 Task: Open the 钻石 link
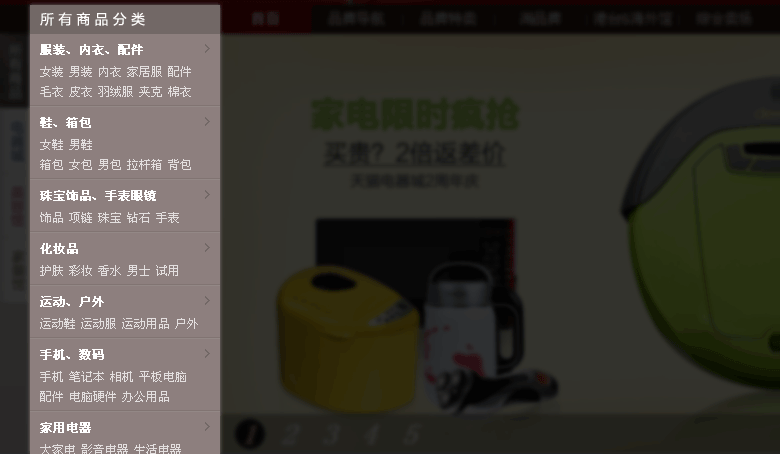coord(138,218)
